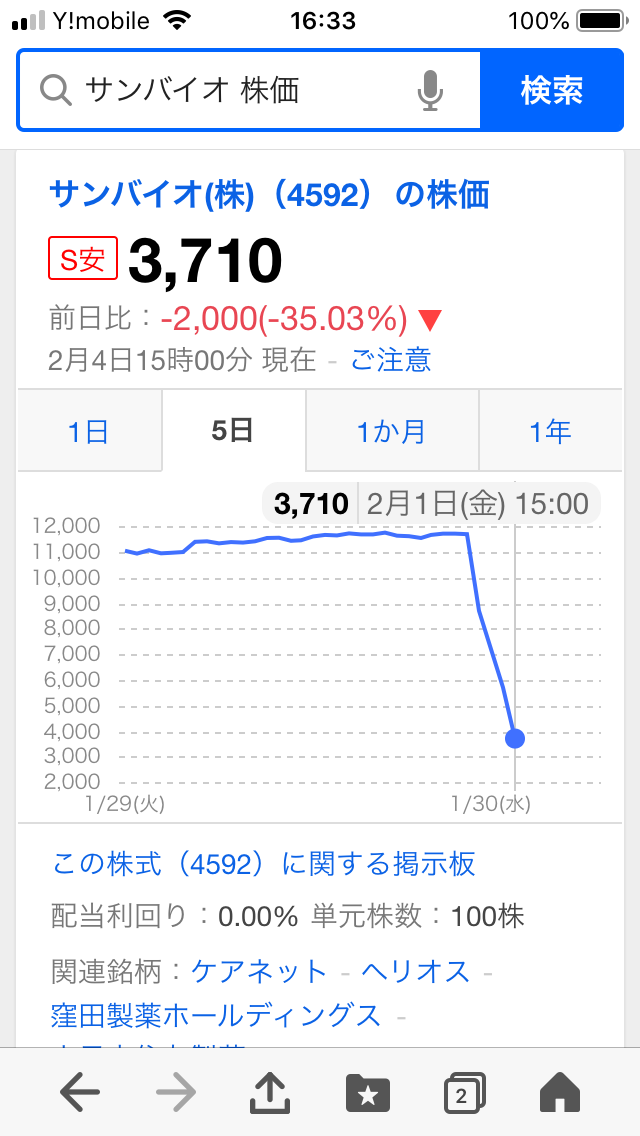Switch chart to 1日 tab
640x1136 pixels.
pyautogui.click(x=89, y=432)
